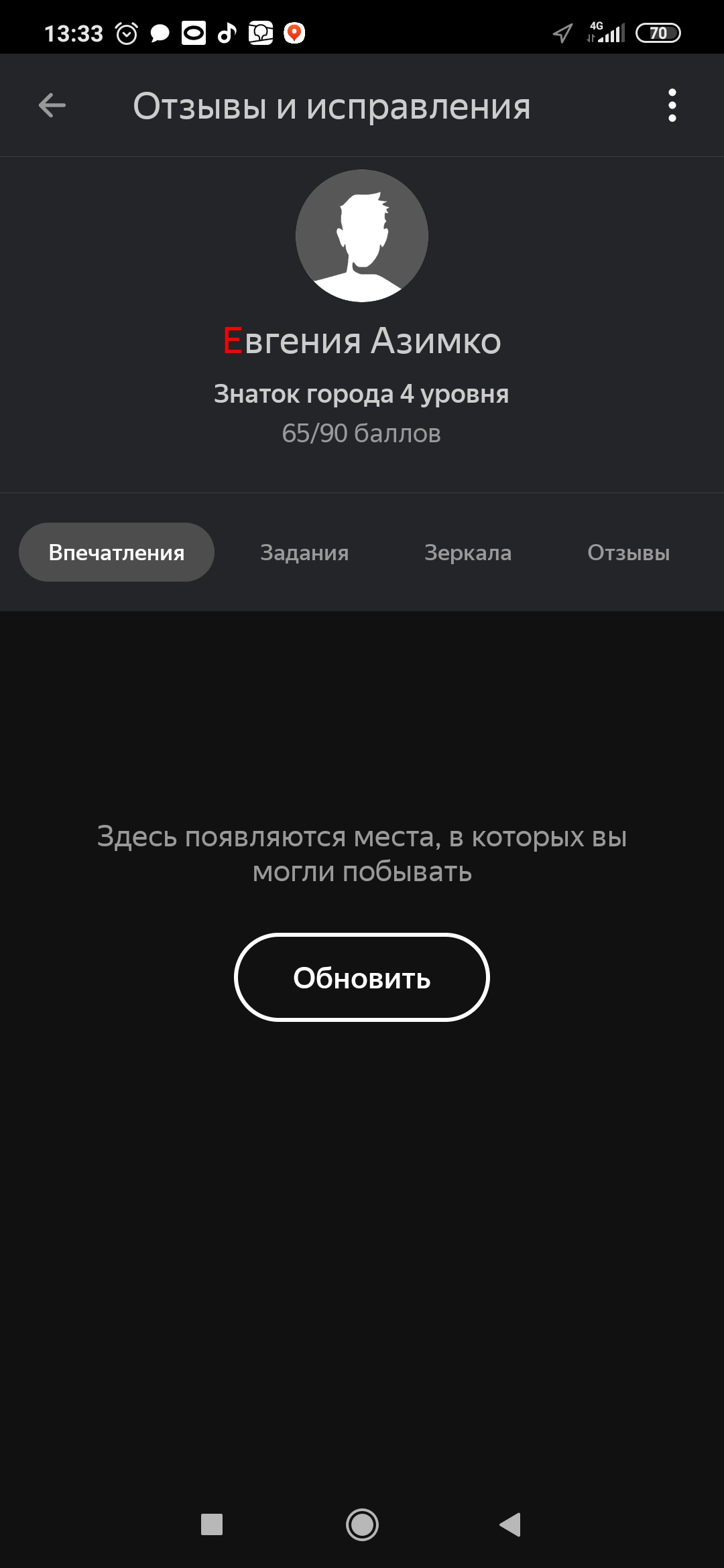
Task: Open the three-dot overflow menu
Action: (672, 105)
